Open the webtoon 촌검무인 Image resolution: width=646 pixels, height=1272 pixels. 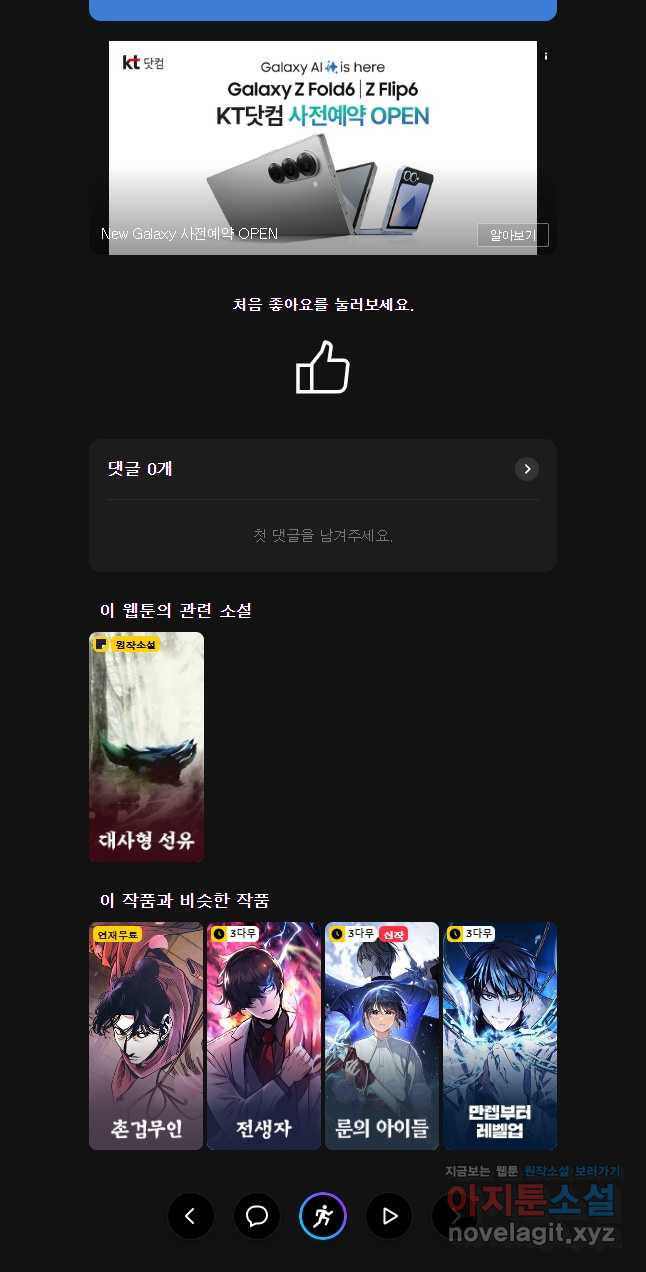[x=146, y=1035]
